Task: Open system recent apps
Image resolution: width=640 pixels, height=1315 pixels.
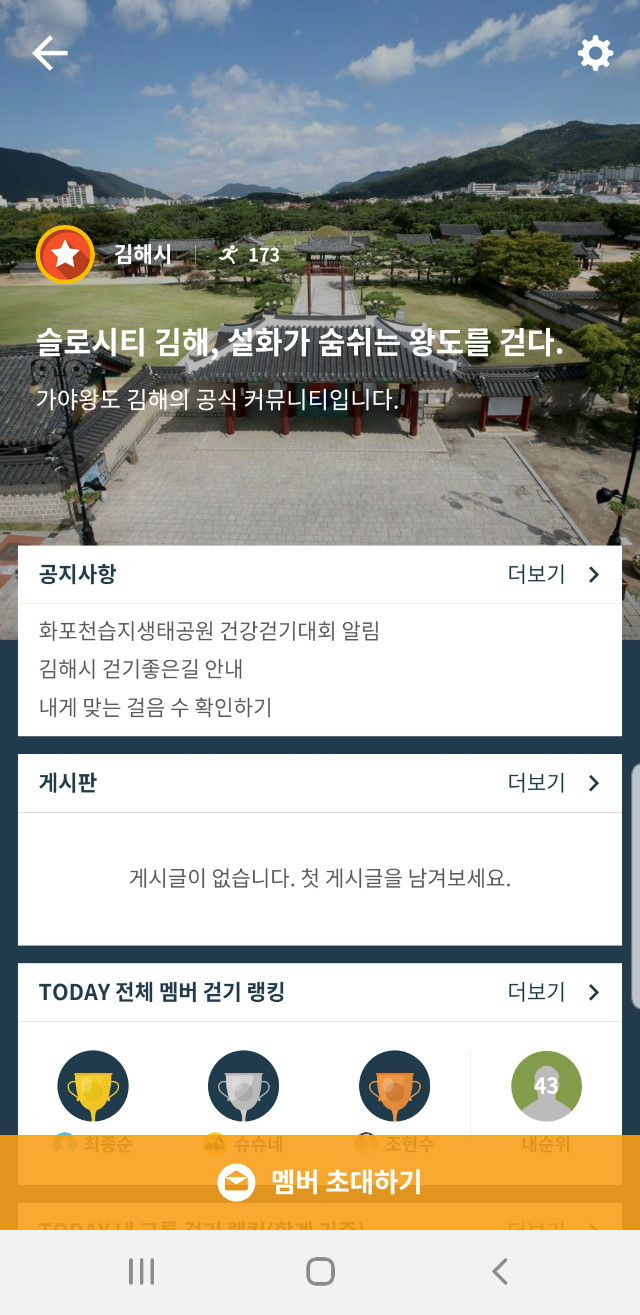Action: [141, 1271]
